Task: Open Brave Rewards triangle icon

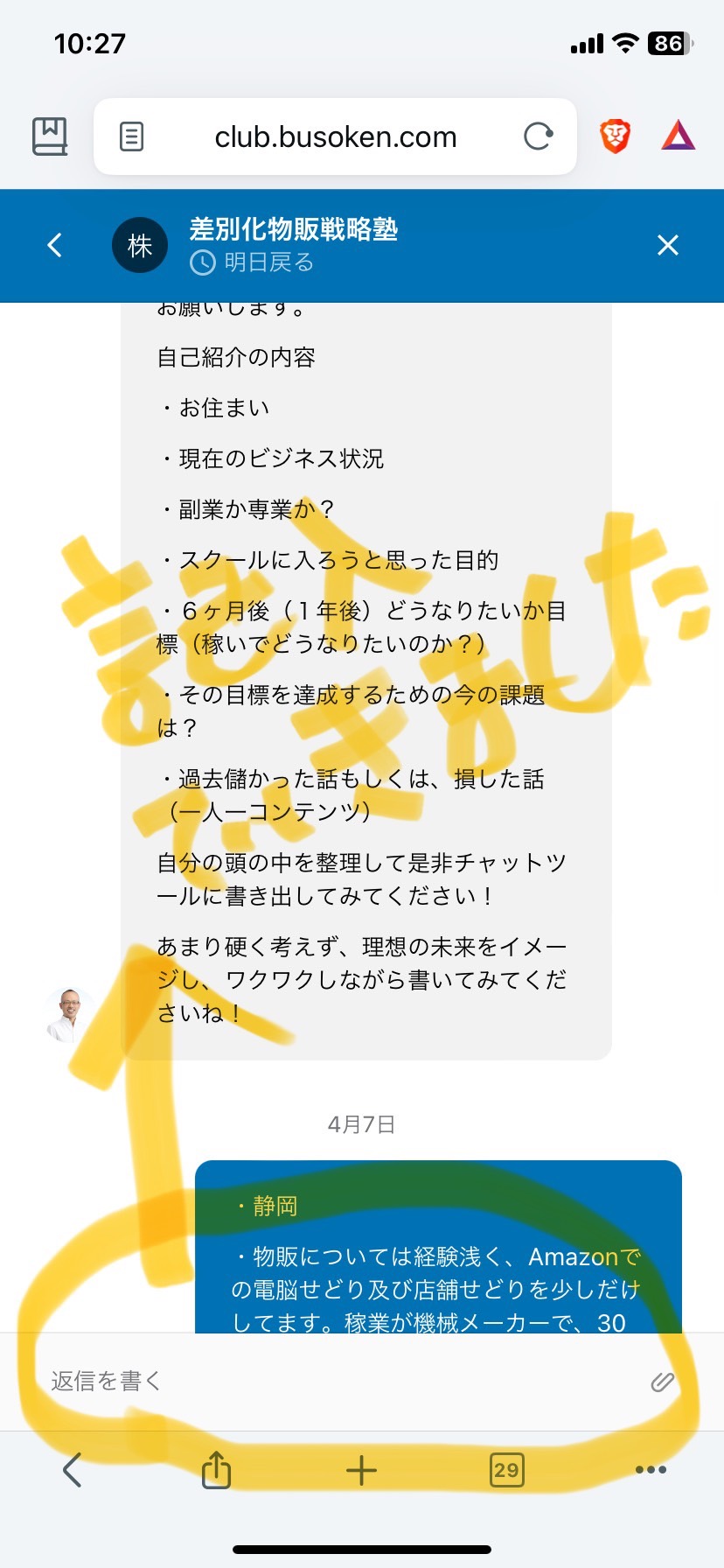Action: [679, 136]
